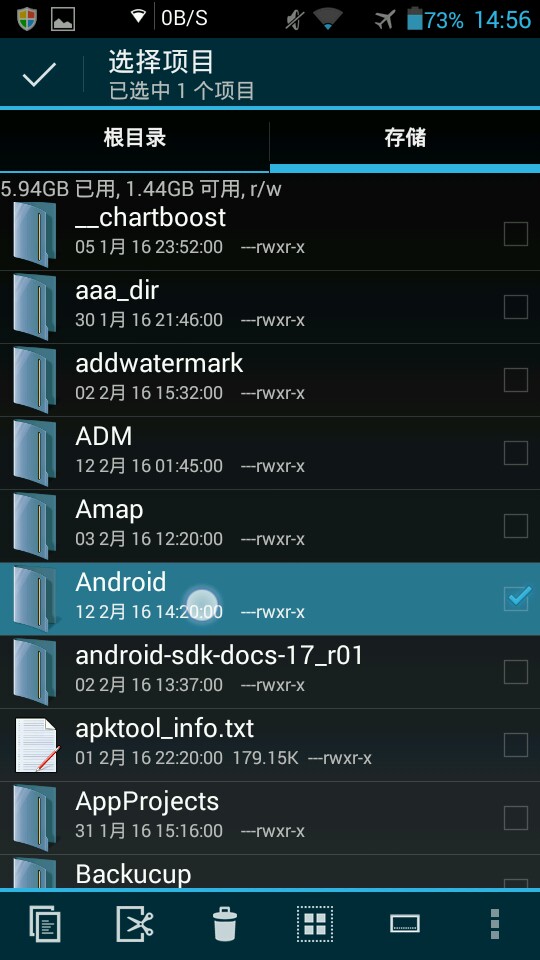The height and width of the screenshot is (960, 540).
Task: Delete the selected item with trash icon
Action: point(225,923)
